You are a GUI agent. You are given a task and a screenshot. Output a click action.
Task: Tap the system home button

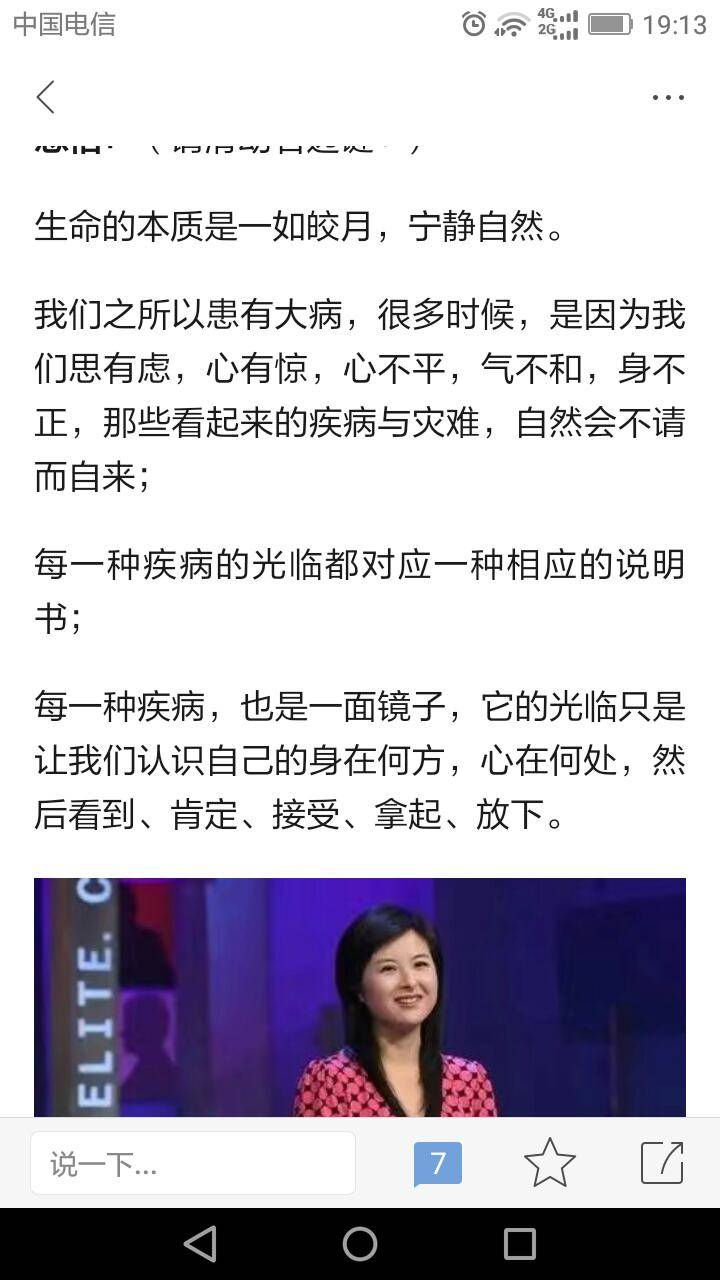(360, 1244)
